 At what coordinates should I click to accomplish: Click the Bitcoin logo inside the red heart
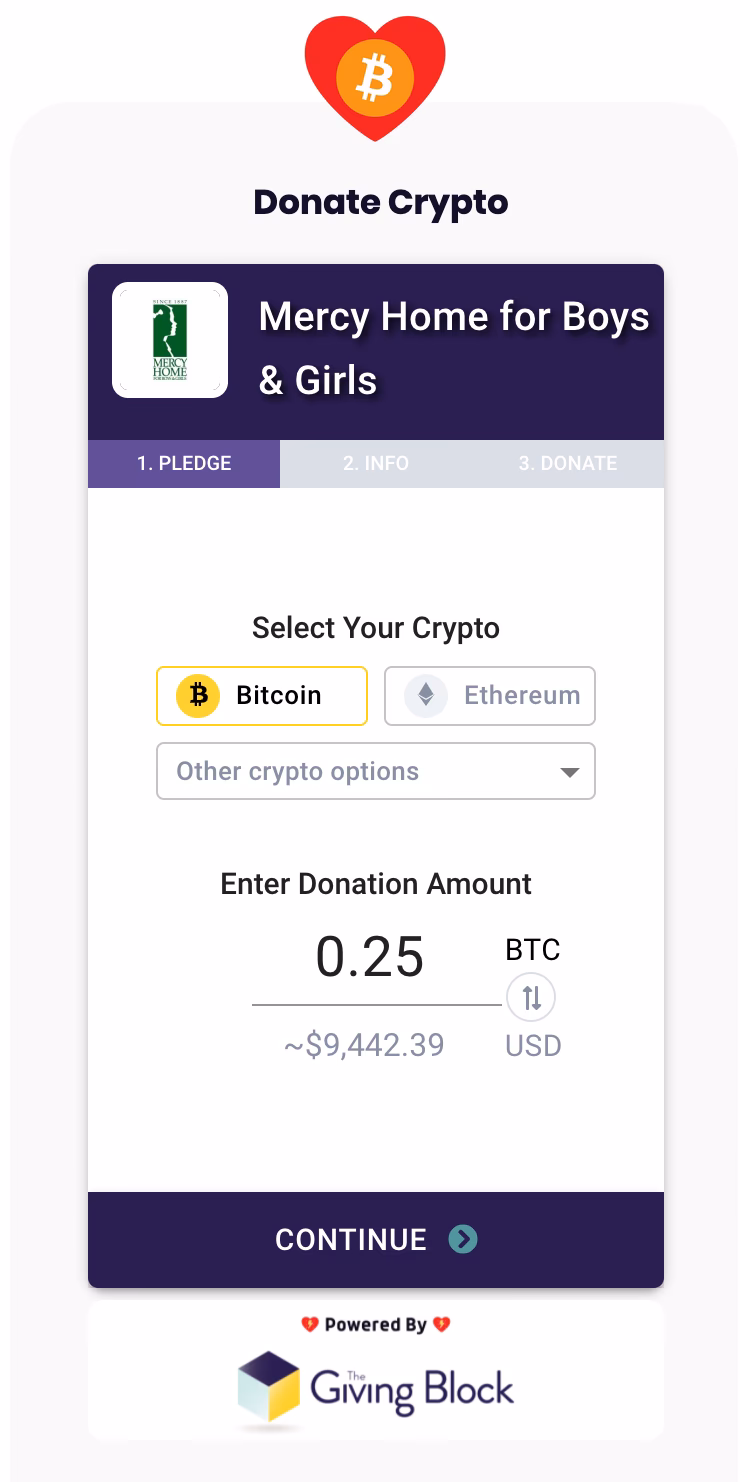point(375,77)
